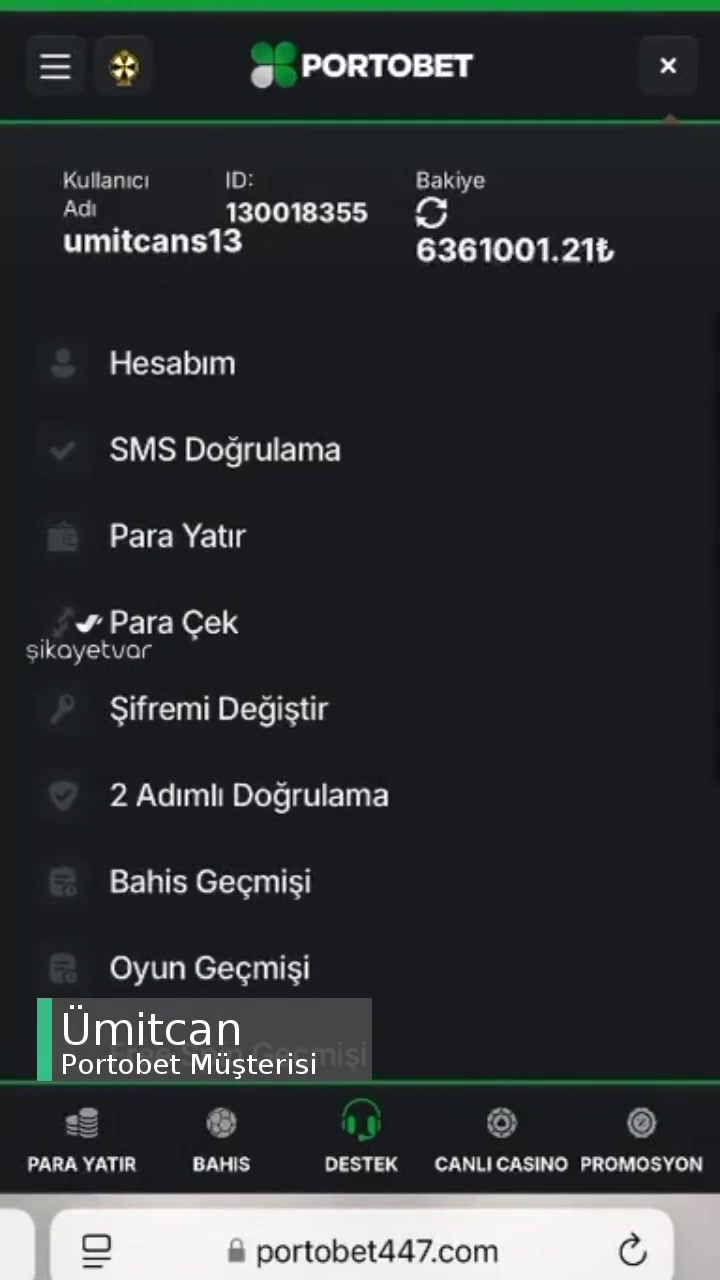Refresh balance with the circular arrows icon
Viewport: 720px width, 1280px height.
point(430,213)
